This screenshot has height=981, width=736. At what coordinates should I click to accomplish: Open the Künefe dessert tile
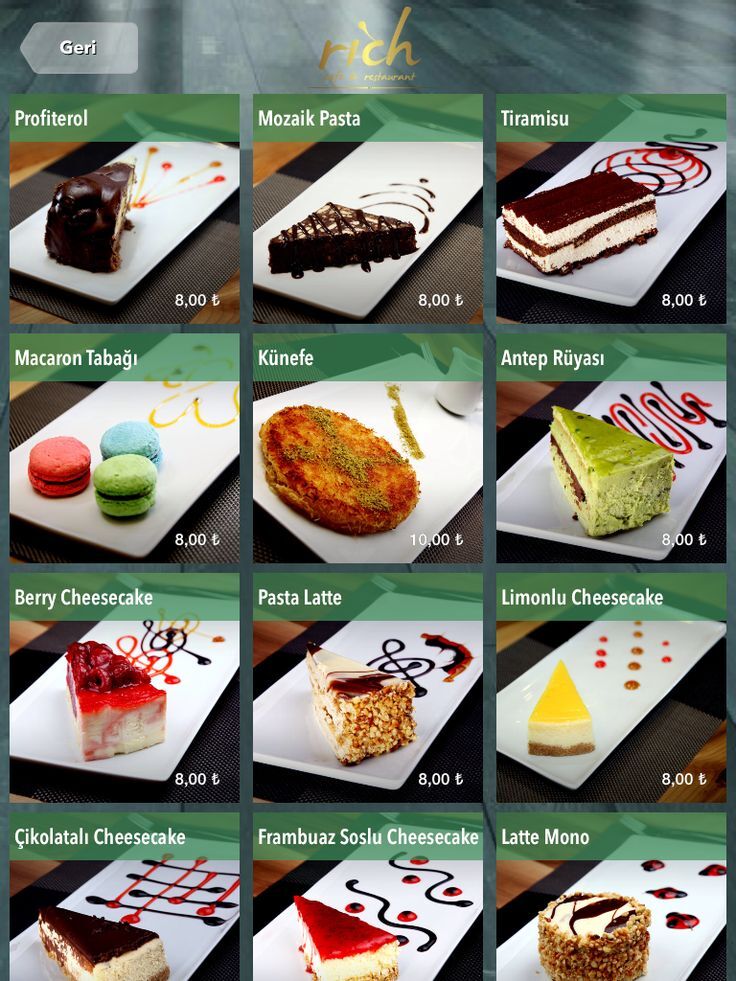tap(367, 448)
